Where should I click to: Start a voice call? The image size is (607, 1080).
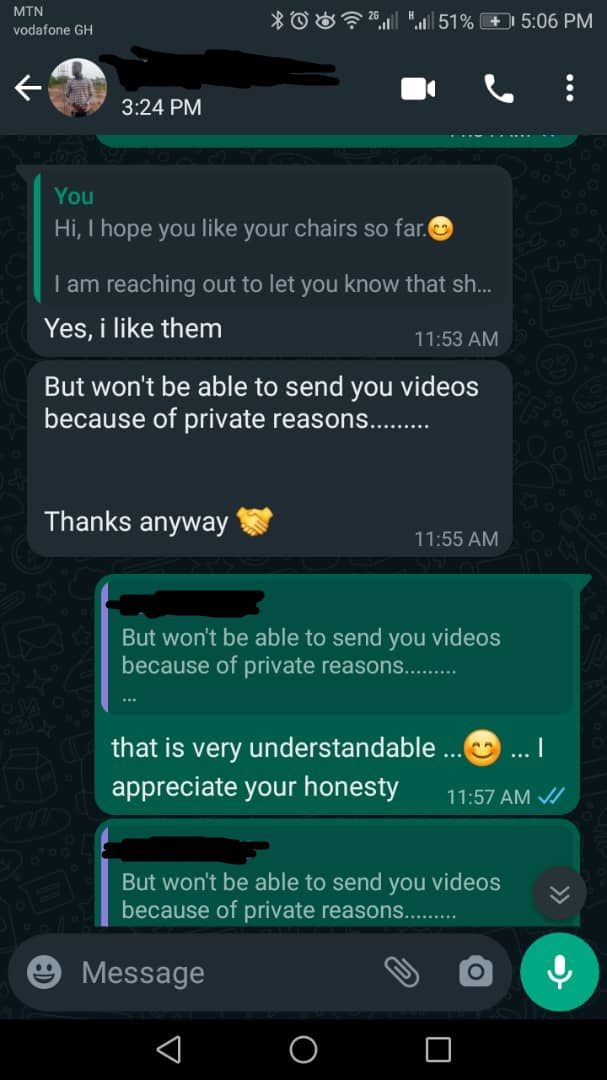coord(498,89)
